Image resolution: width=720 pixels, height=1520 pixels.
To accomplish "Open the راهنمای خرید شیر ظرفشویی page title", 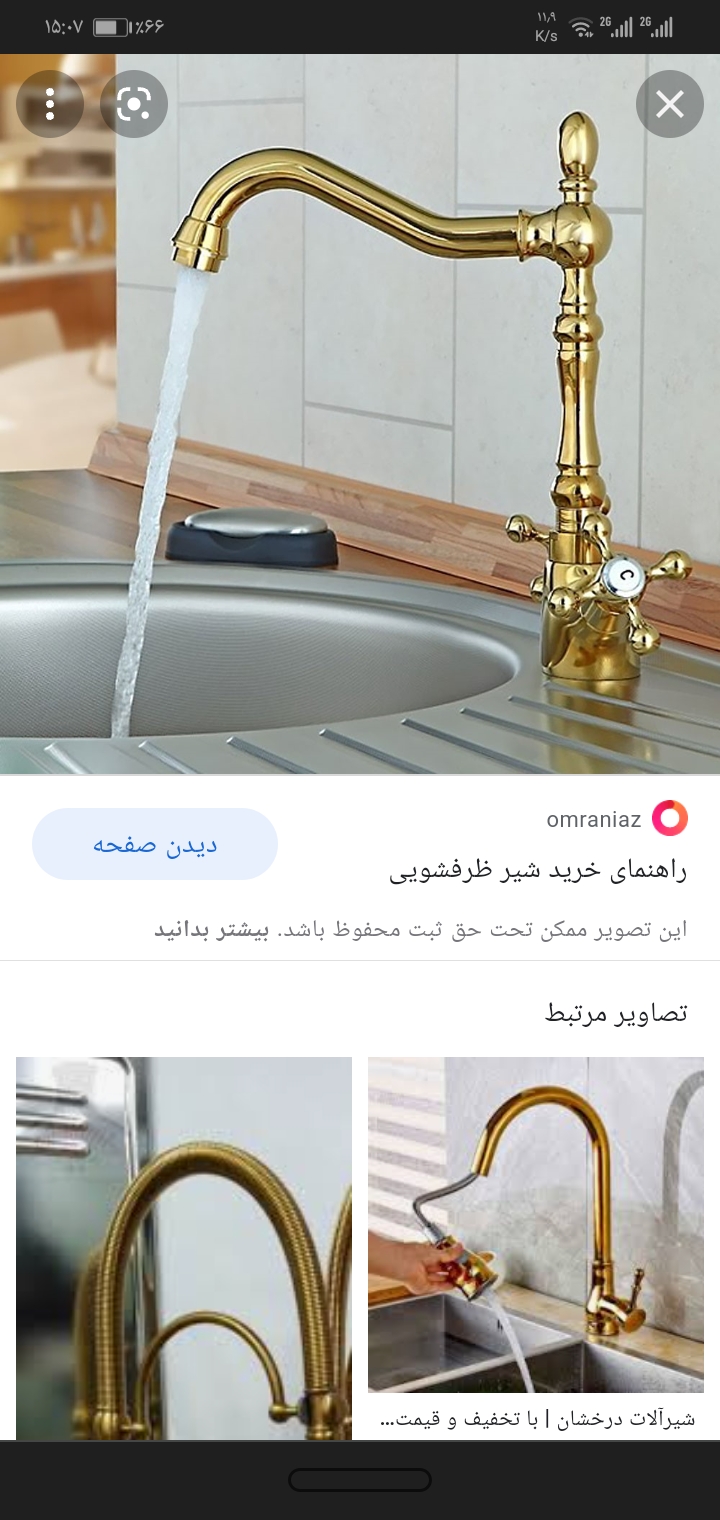I will coord(538,870).
